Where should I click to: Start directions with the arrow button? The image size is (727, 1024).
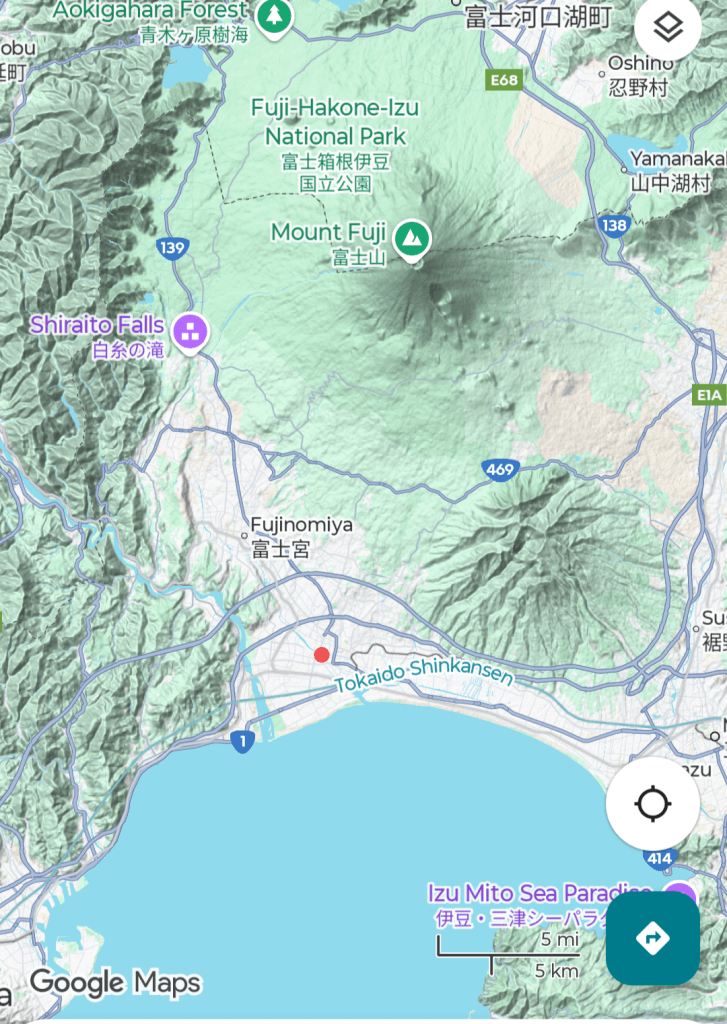[x=652, y=938]
